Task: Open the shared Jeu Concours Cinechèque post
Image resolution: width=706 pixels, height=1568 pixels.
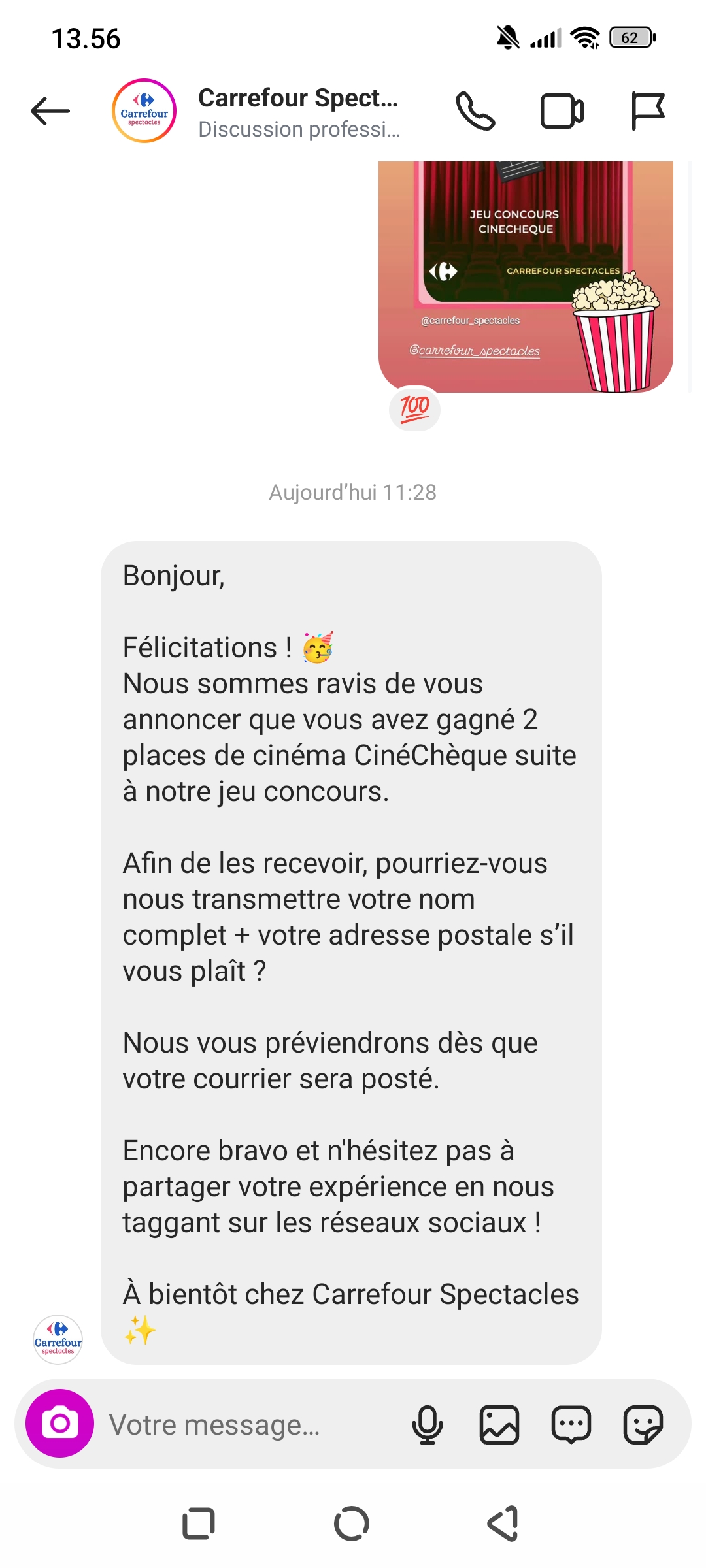Action: tap(526, 276)
